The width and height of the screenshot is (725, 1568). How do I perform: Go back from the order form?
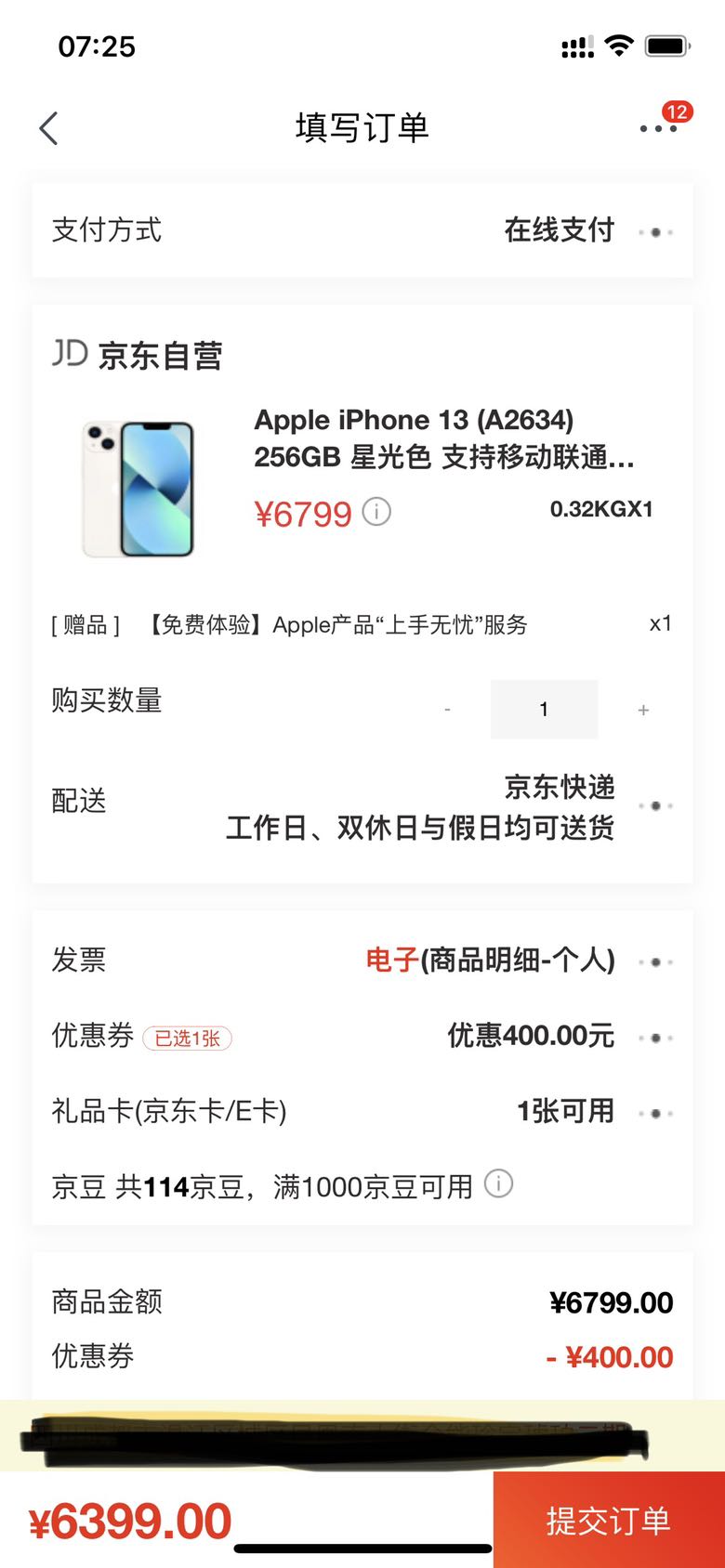tap(49, 128)
